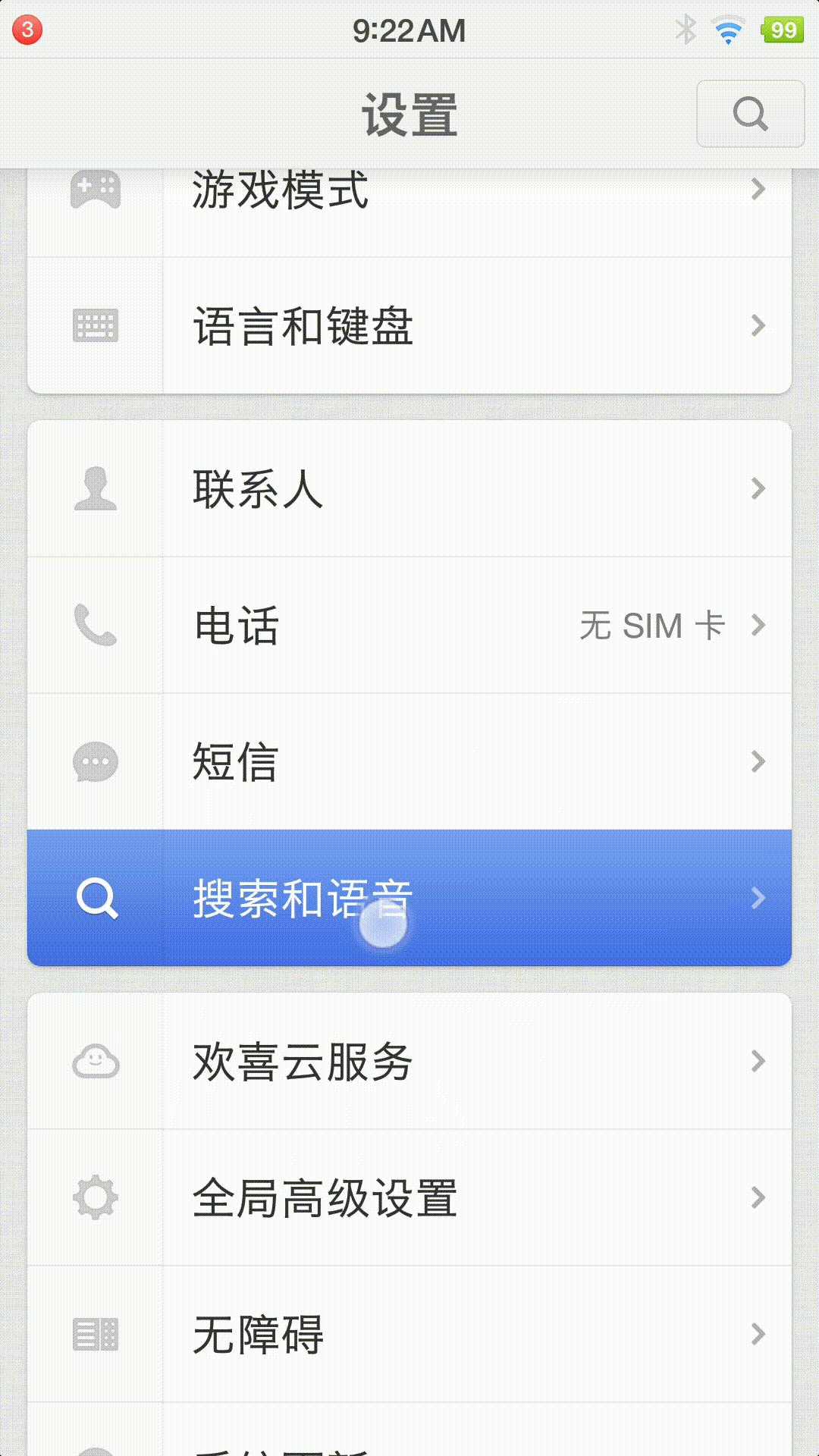This screenshot has width=819, height=1456.
Task: Open search from the top-right magnifier button
Action: point(749,115)
